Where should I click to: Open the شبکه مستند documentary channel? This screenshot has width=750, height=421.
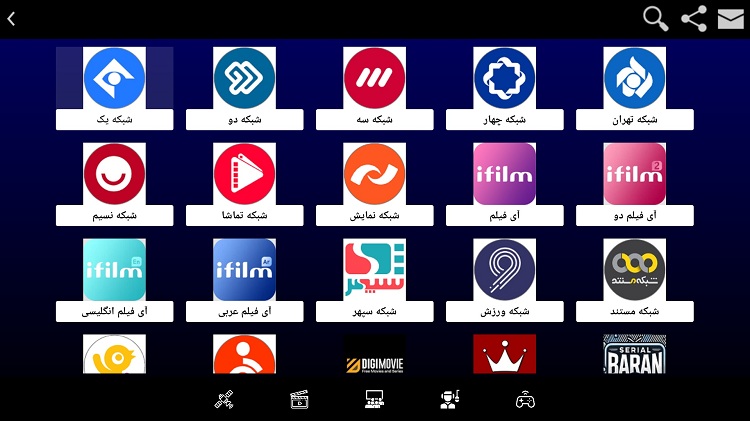634,270
